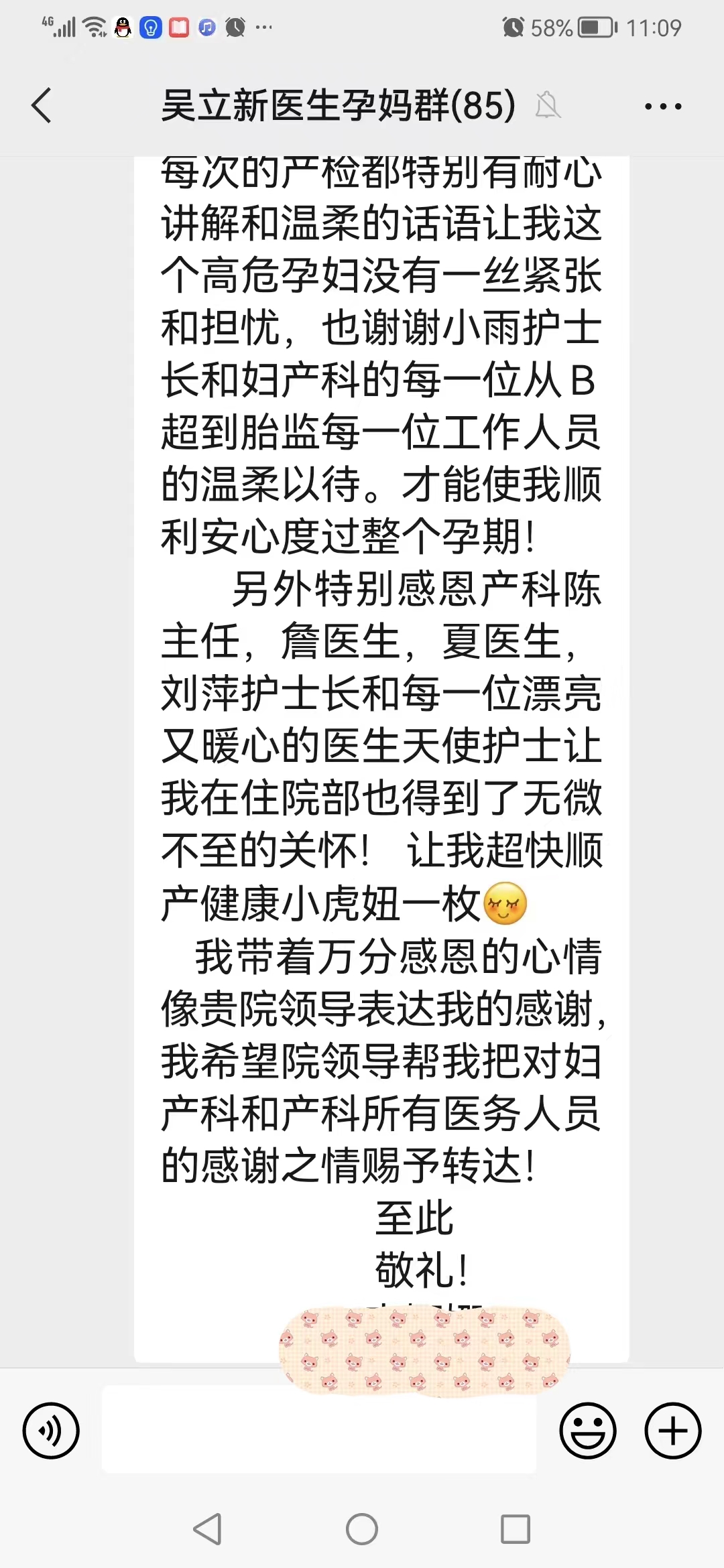Image resolution: width=724 pixels, height=1568 pixels.
Task: Open the group chat overflow menu
Action: [x=662, y=106]
